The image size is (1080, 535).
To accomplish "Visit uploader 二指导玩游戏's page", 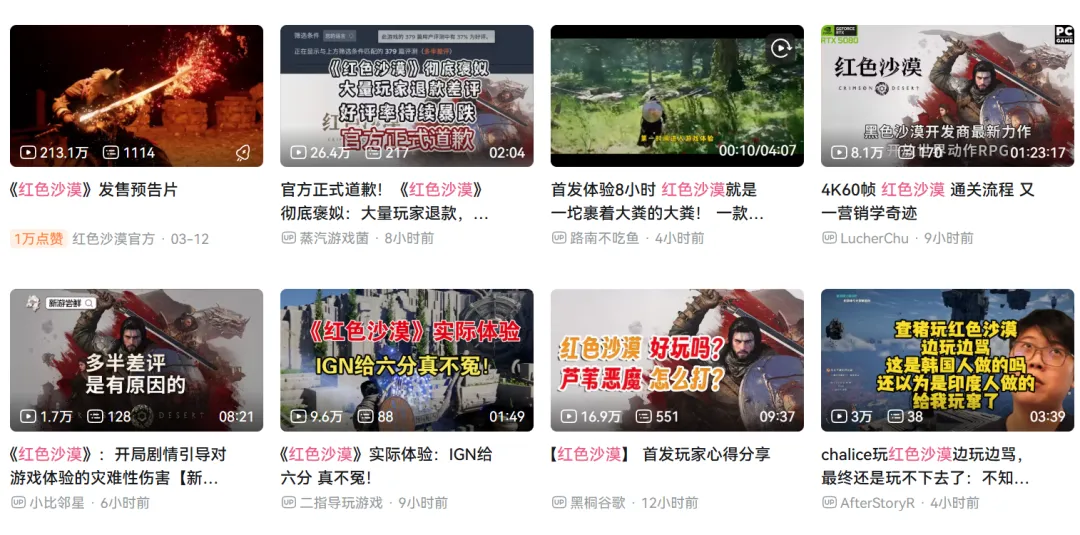I will tap(341, 503).
